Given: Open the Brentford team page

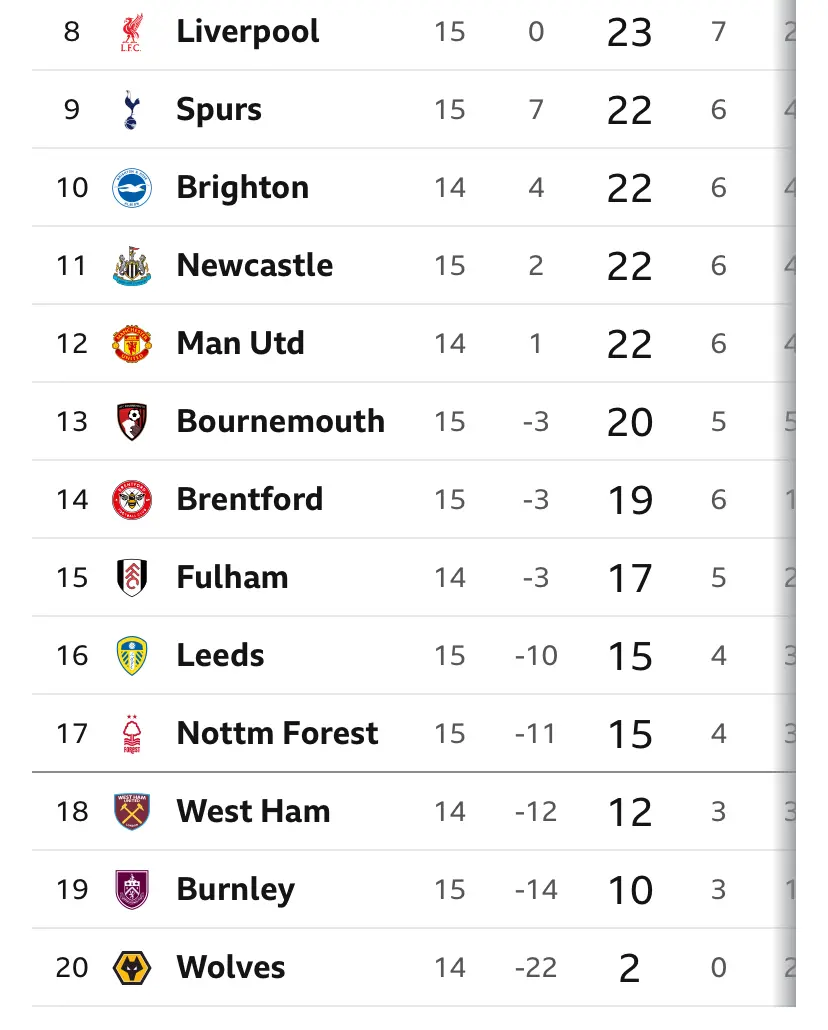Looking at the screenshot, I should [x=249, y=499].
